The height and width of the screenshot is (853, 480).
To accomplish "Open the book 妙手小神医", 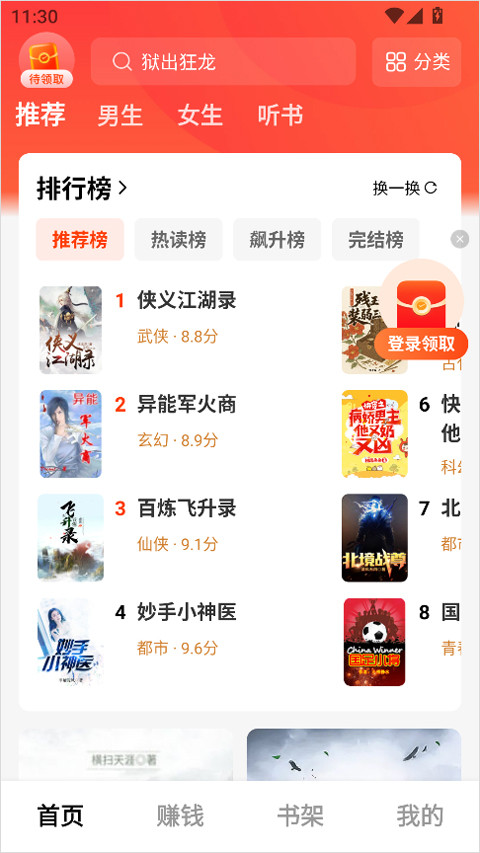I will tap(139, 642).
